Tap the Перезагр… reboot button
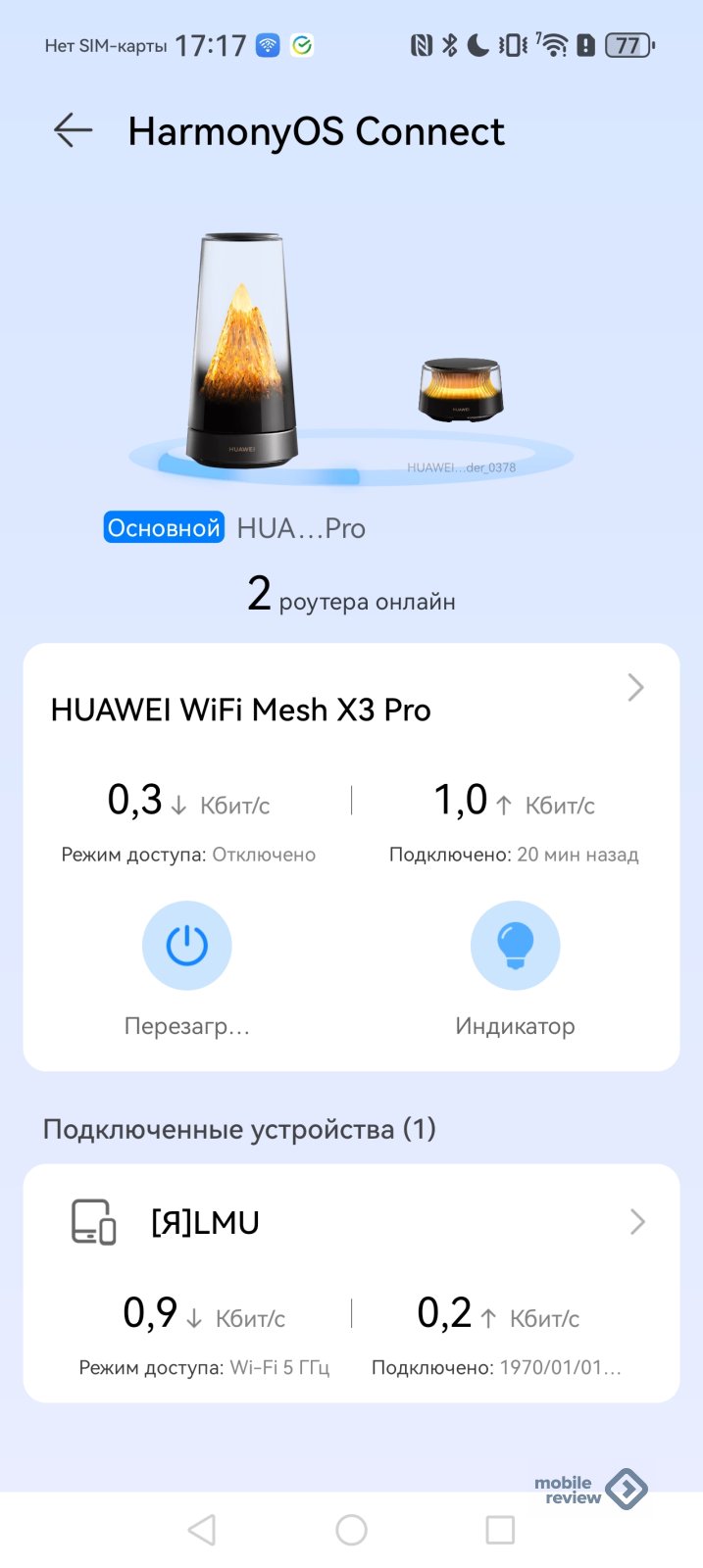Viewport: 703px width, 1568px height. click(x=186, y=946)
